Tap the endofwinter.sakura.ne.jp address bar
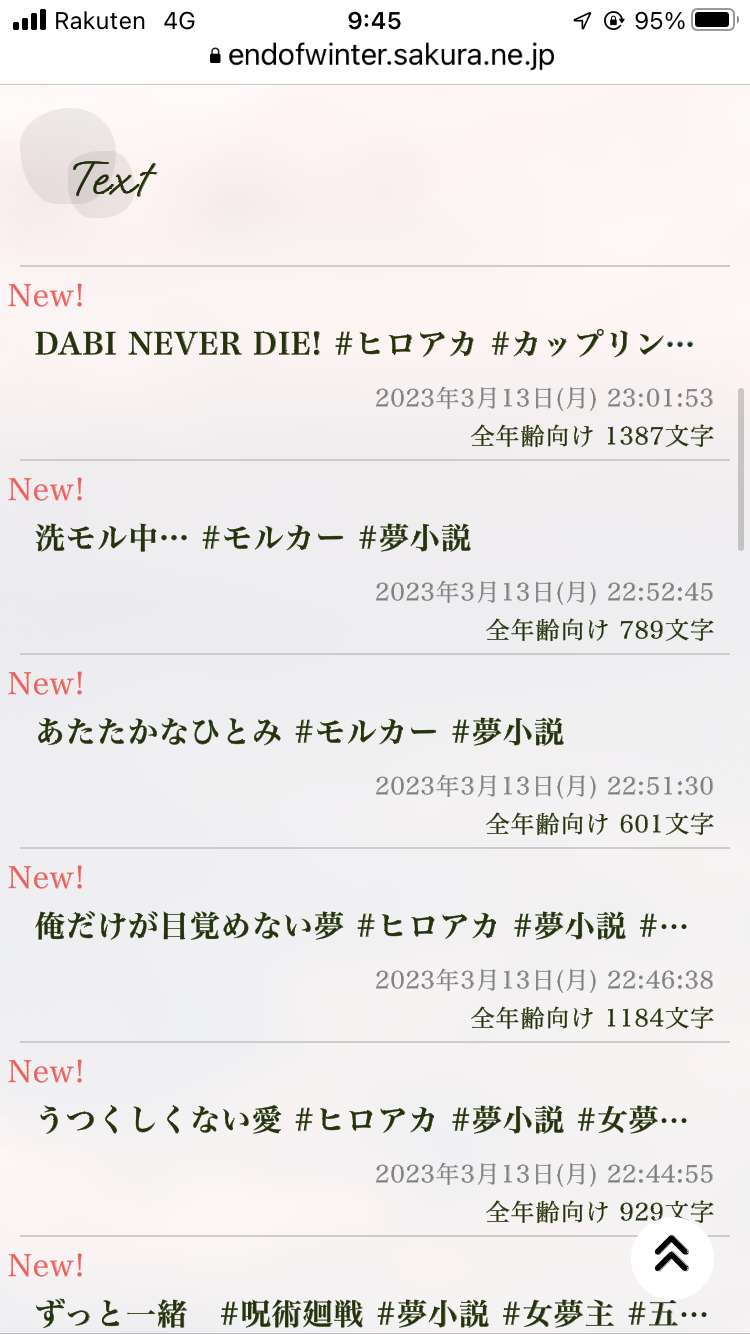750x1334 pixels. point(381,56)
